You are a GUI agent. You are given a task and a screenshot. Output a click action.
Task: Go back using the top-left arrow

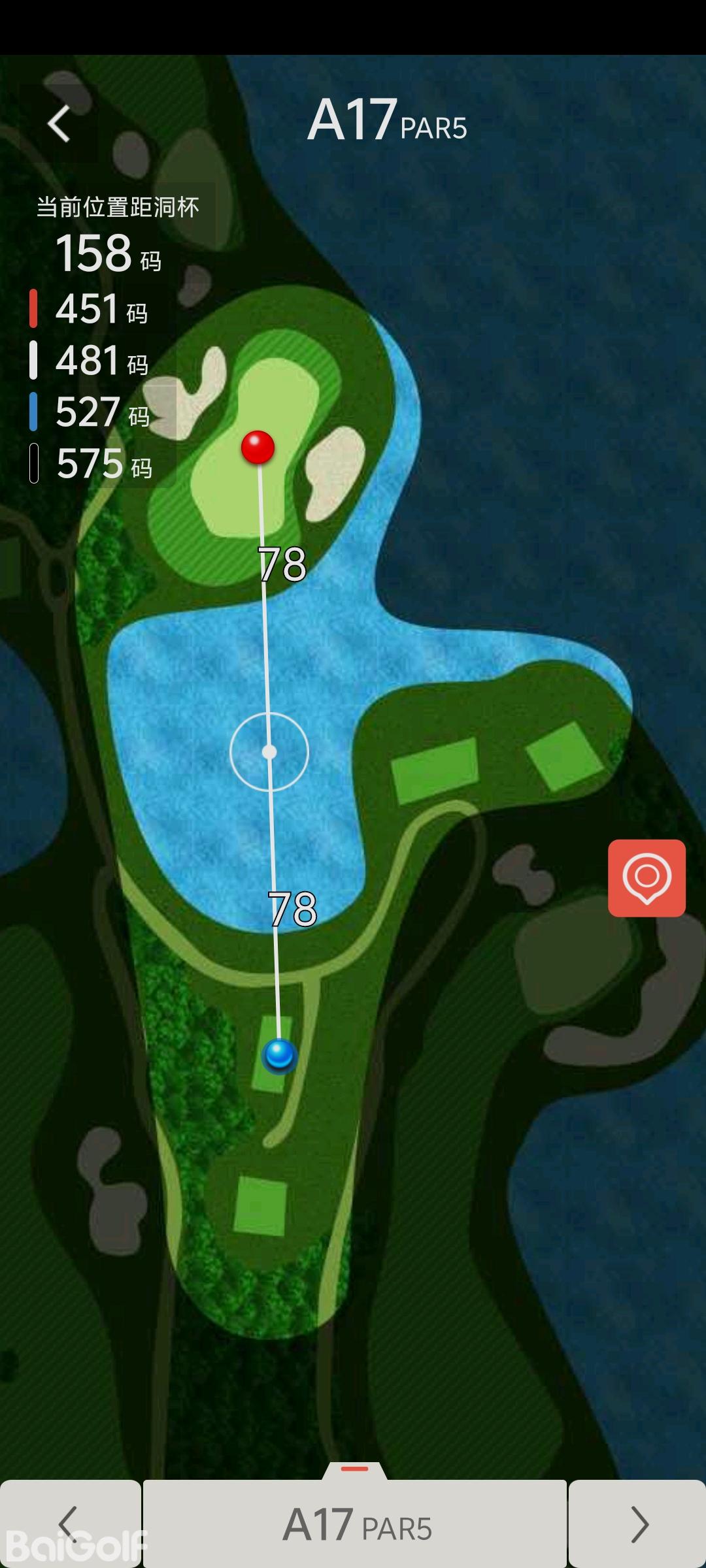point(59,123)
